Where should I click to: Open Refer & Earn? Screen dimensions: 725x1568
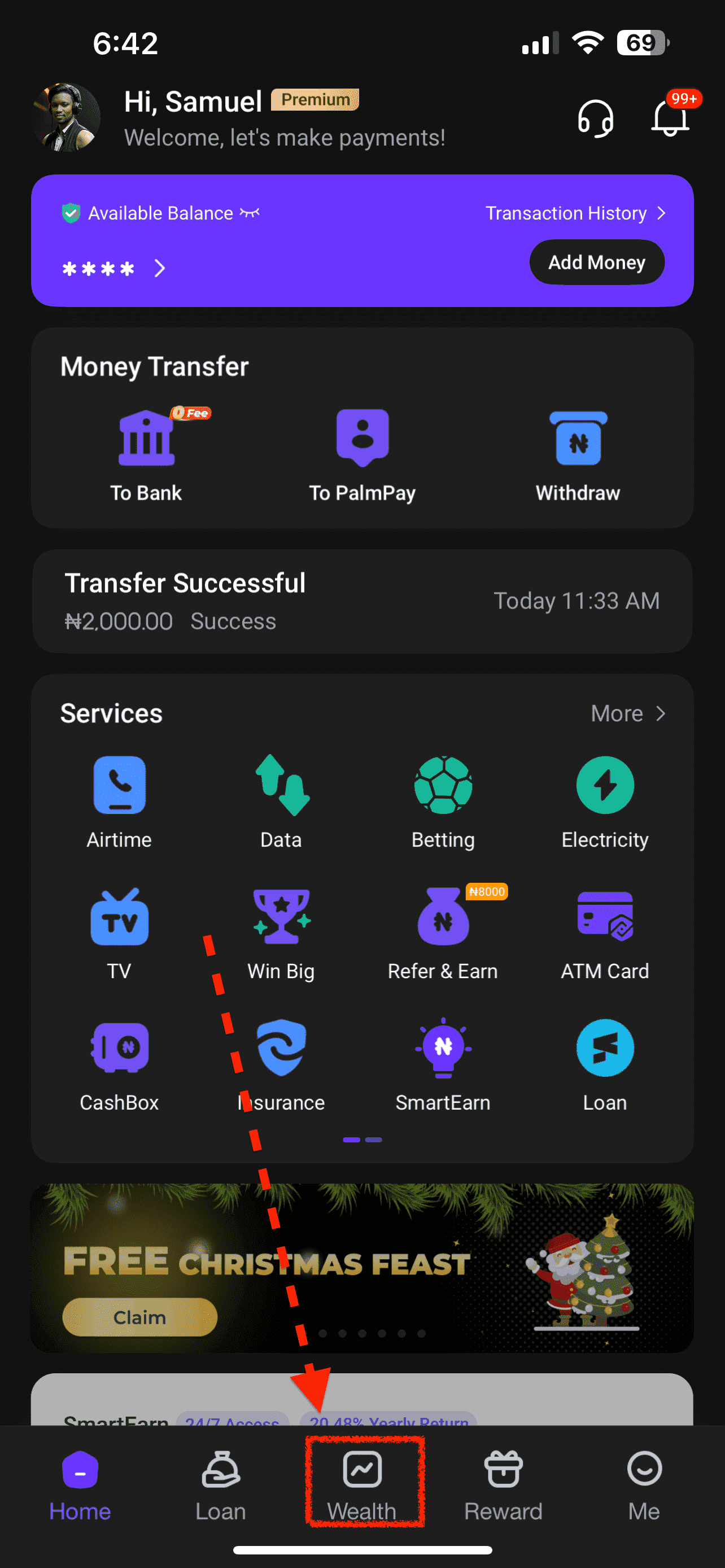[x=443, y=932]
